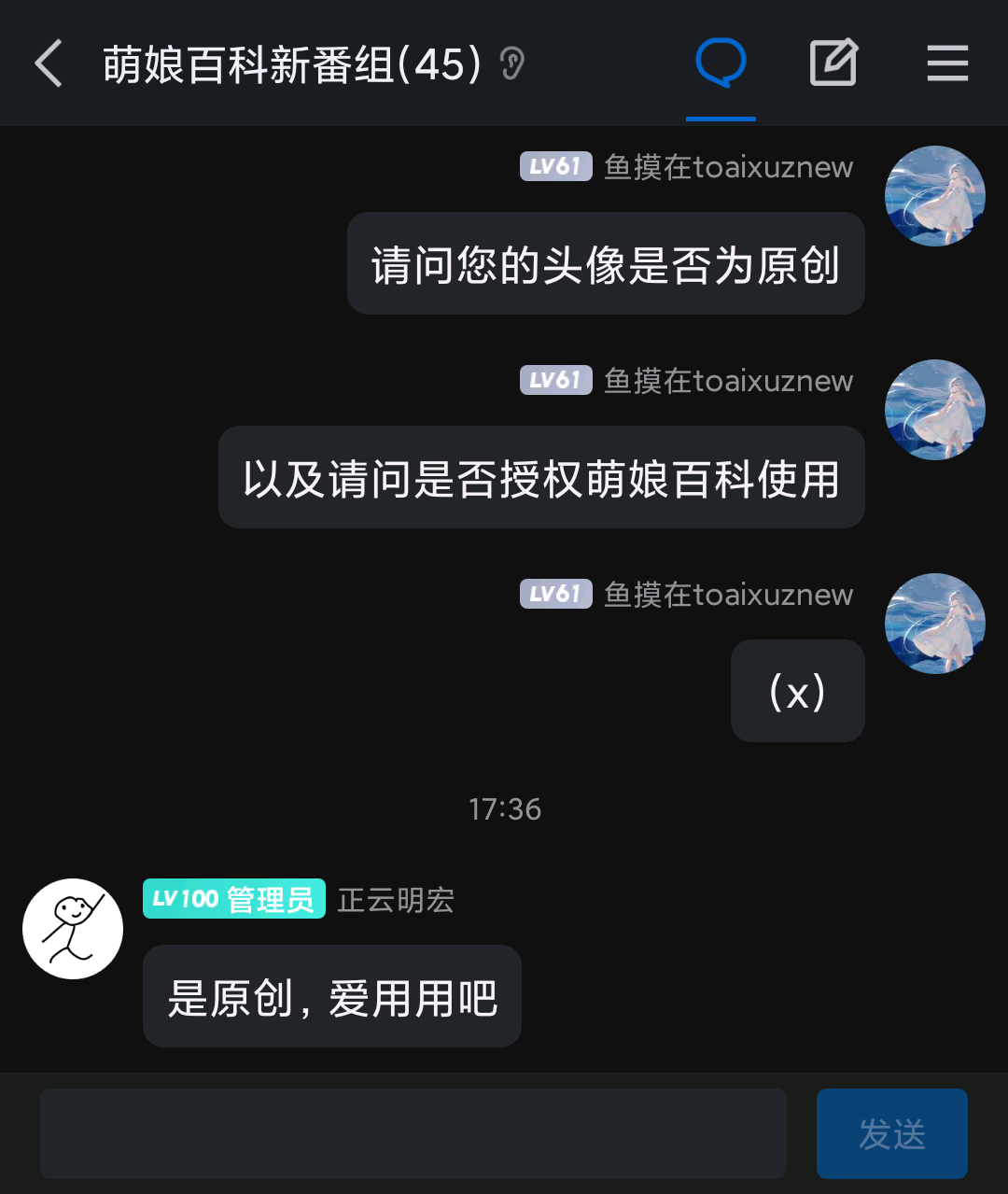Open 正云明宏's profile avatar

click(73, 929)
